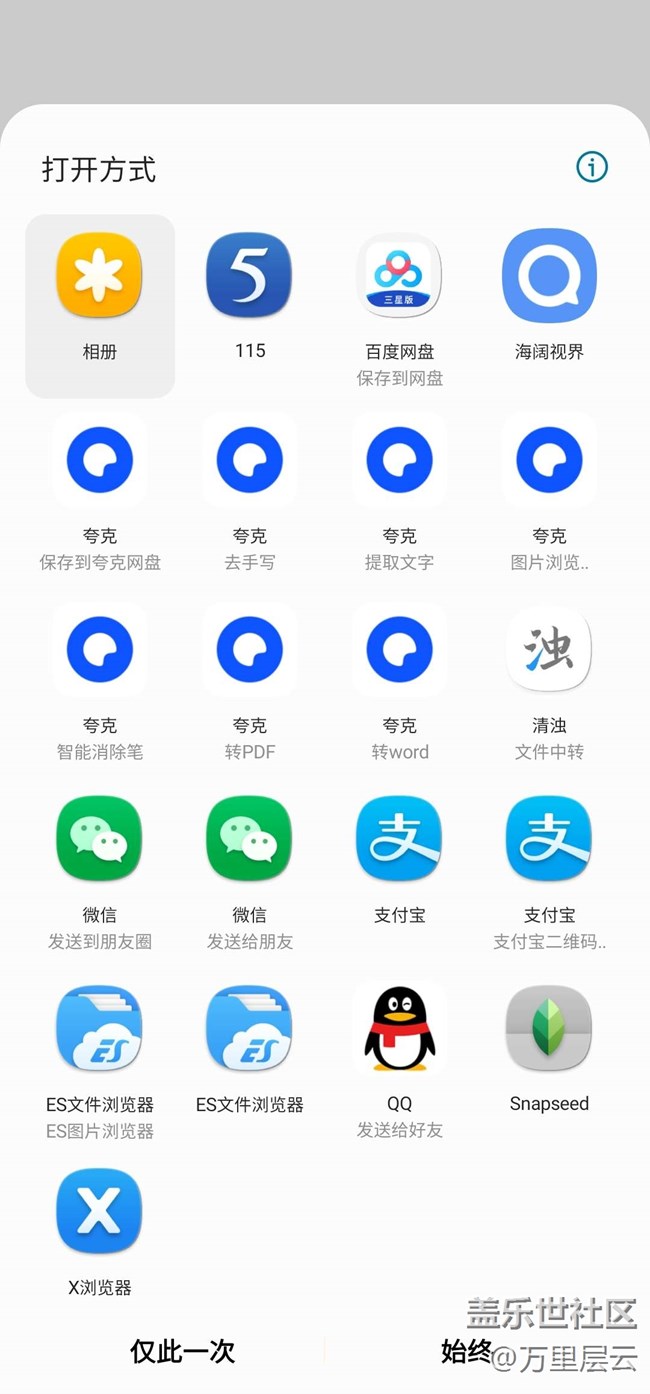This screenshot has width=650, height=1394.
Task: Choose X浏览器
Action: point(100,1232)
